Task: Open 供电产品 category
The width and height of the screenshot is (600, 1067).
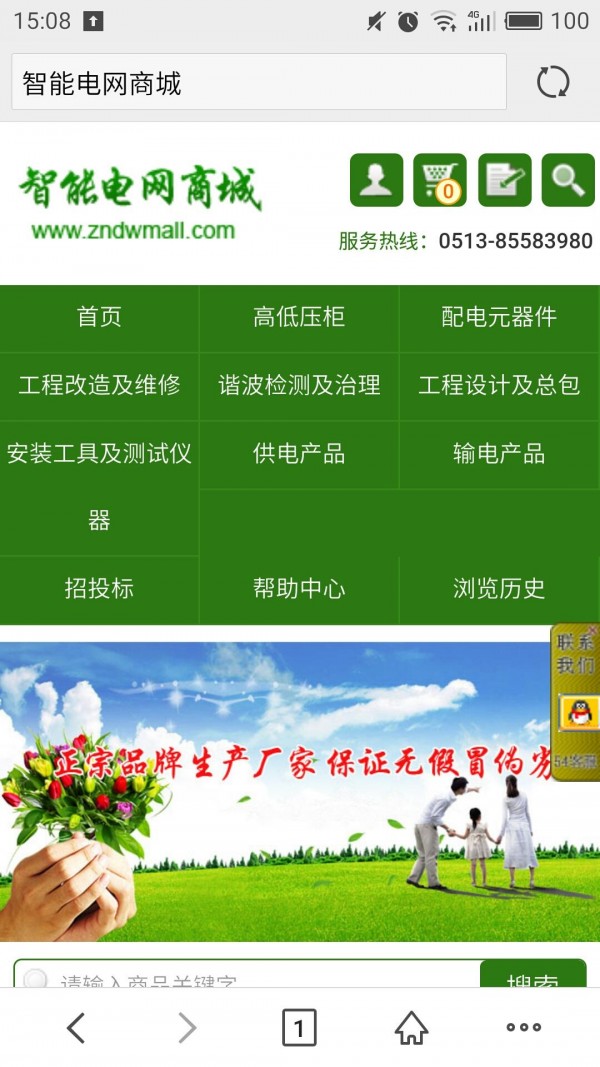Action: 299,453
